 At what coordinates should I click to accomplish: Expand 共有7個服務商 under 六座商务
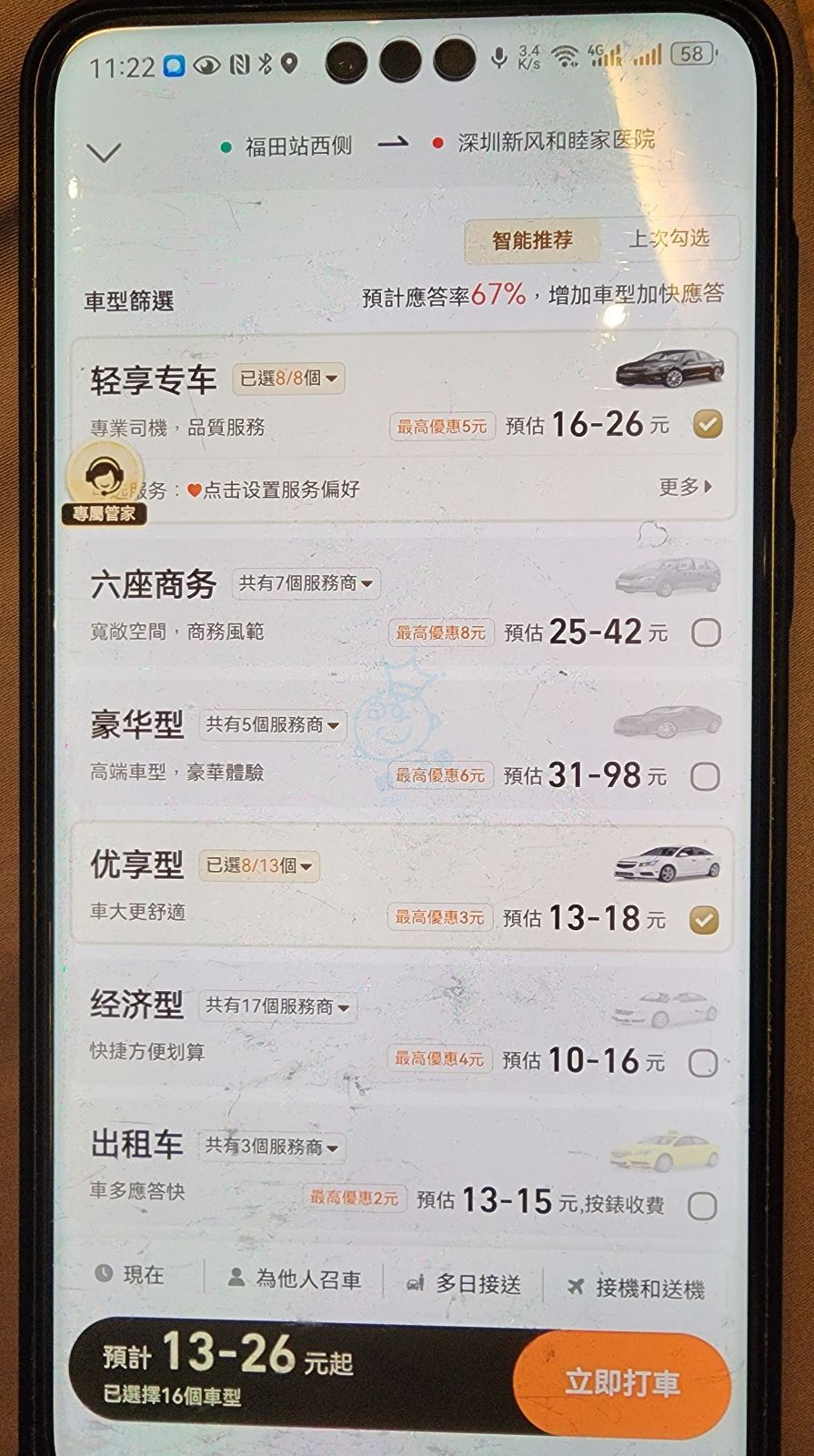[306, 583]
